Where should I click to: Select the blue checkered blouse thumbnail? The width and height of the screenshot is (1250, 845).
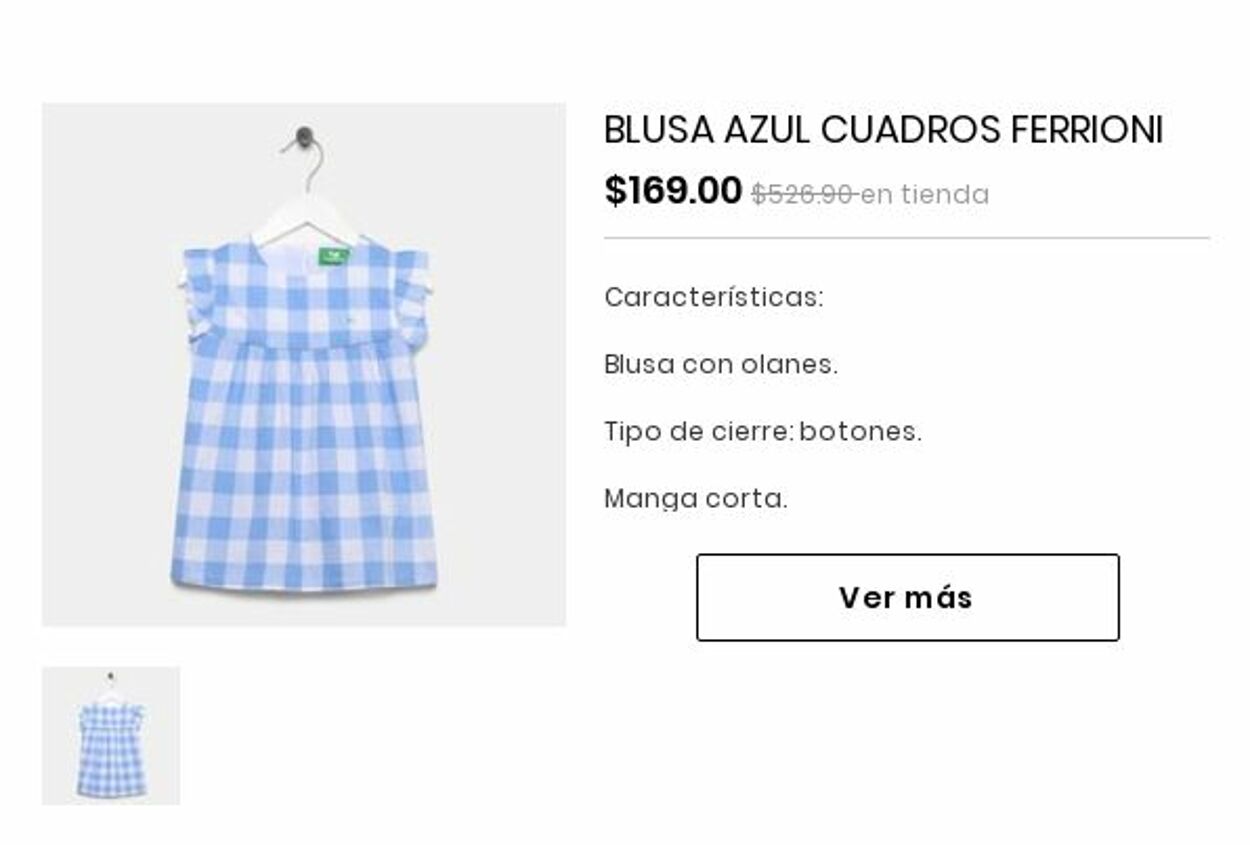111,735
